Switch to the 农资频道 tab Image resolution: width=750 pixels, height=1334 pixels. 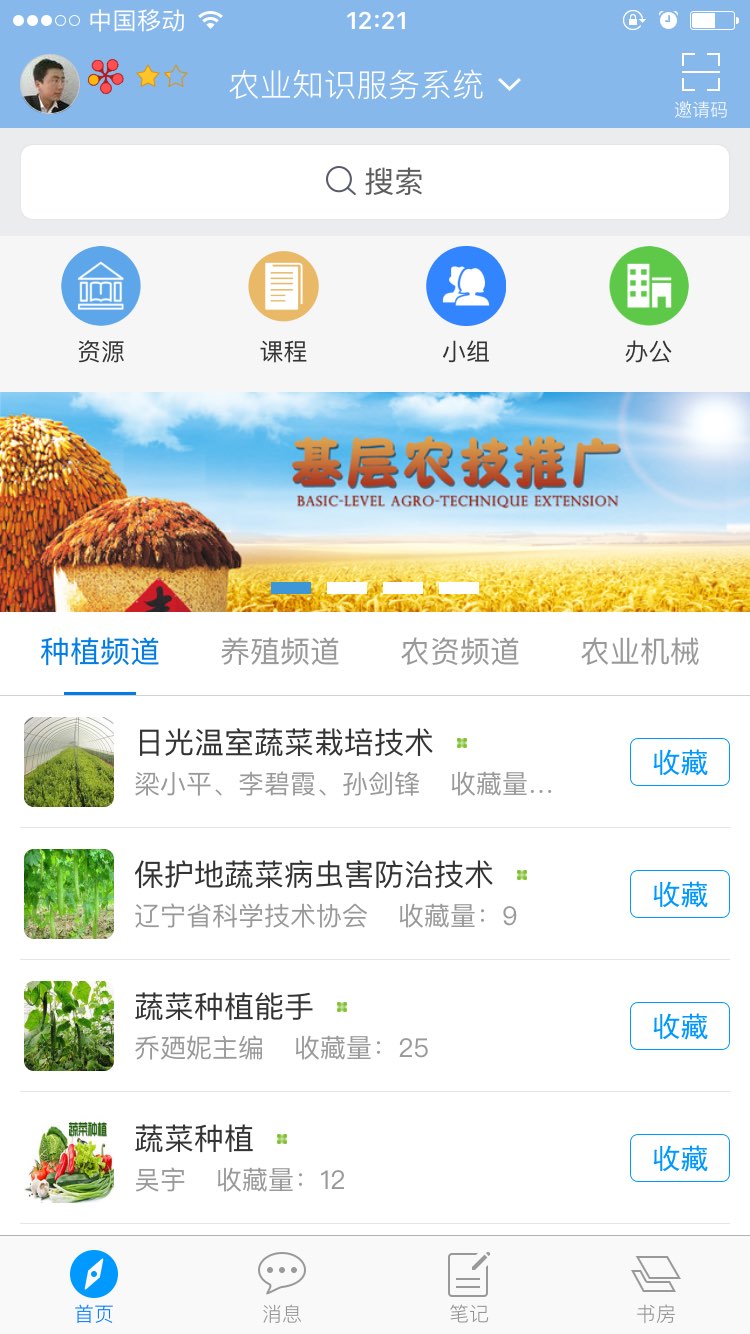(460, 652)
